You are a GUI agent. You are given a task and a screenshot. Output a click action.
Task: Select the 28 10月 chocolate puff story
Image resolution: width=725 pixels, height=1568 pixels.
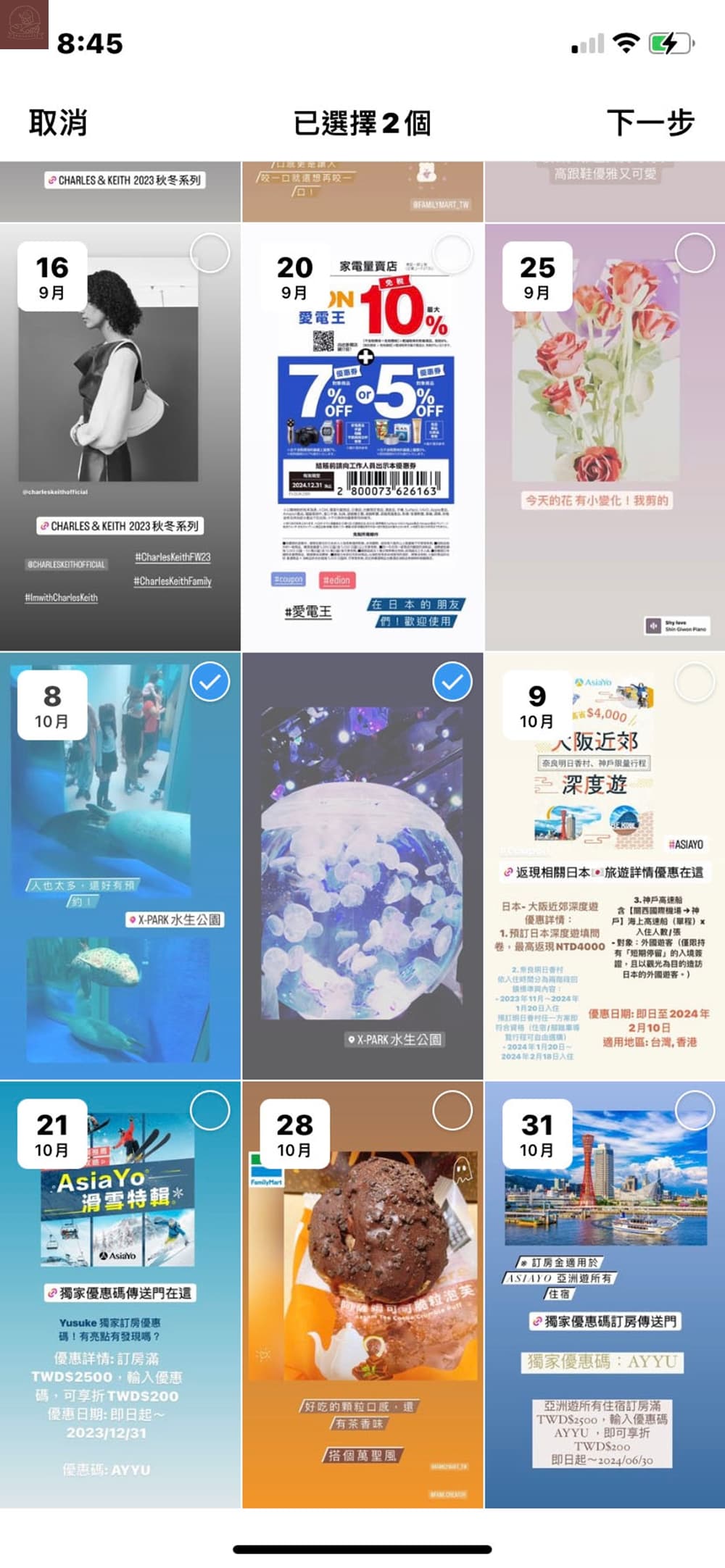tap(452, 1111)
